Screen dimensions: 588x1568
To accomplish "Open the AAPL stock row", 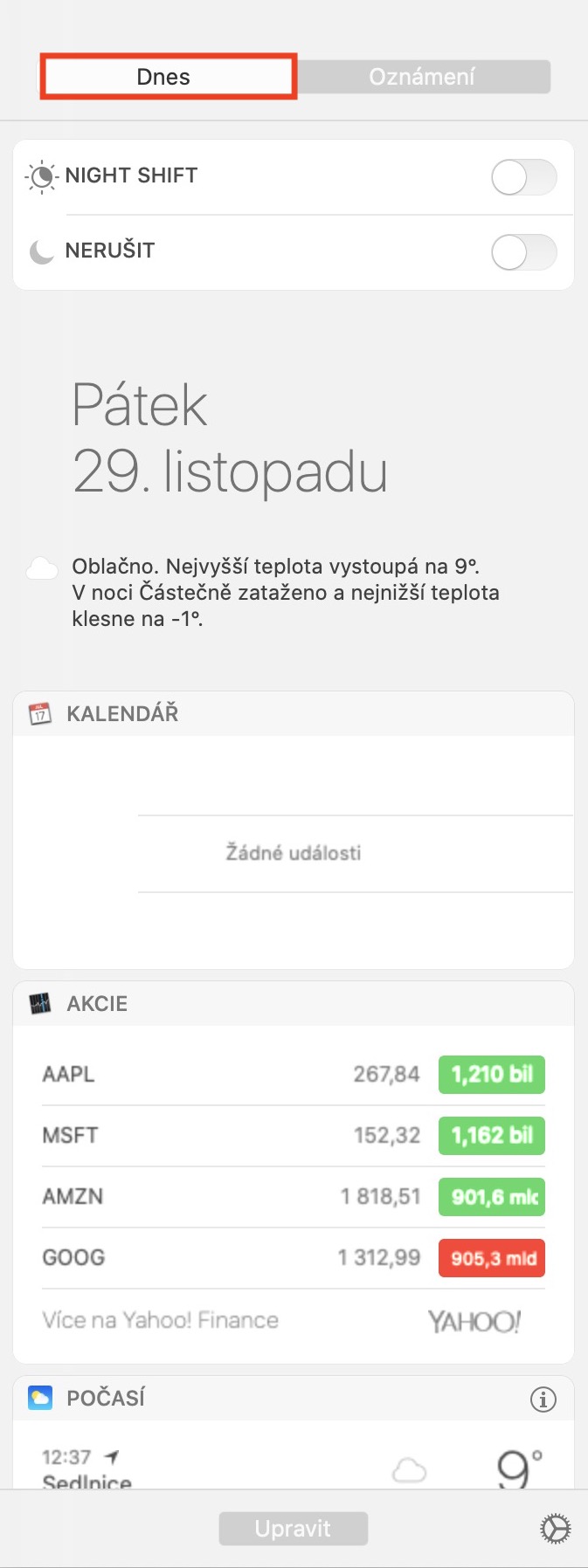I will 293,1075.
